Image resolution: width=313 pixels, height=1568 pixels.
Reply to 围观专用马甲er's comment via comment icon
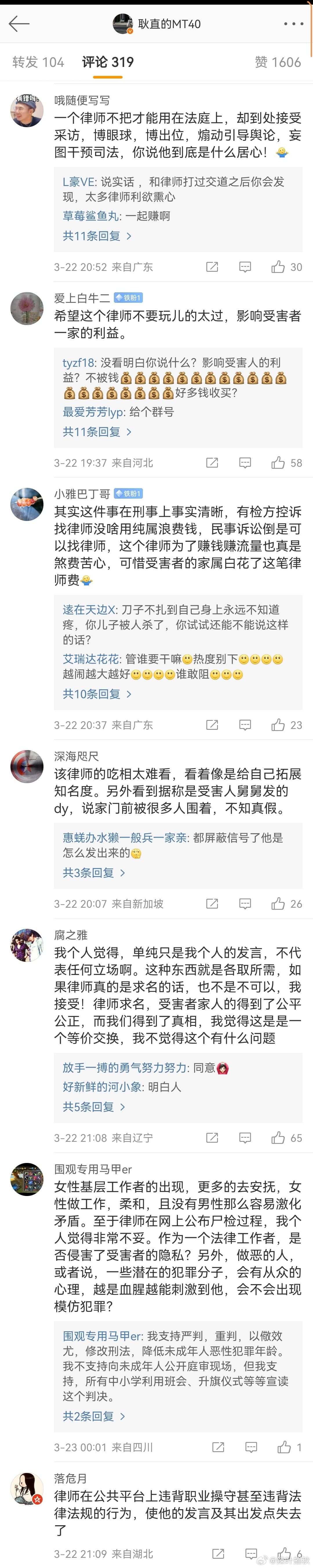click(251, 1447)
